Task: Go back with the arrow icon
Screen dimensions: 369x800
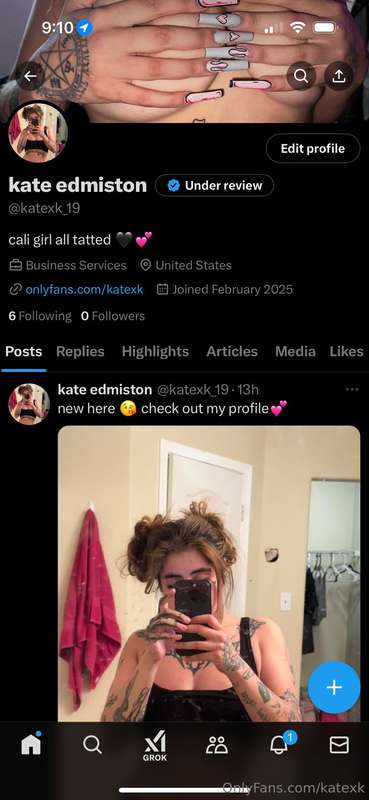Action: pos(30,77)
